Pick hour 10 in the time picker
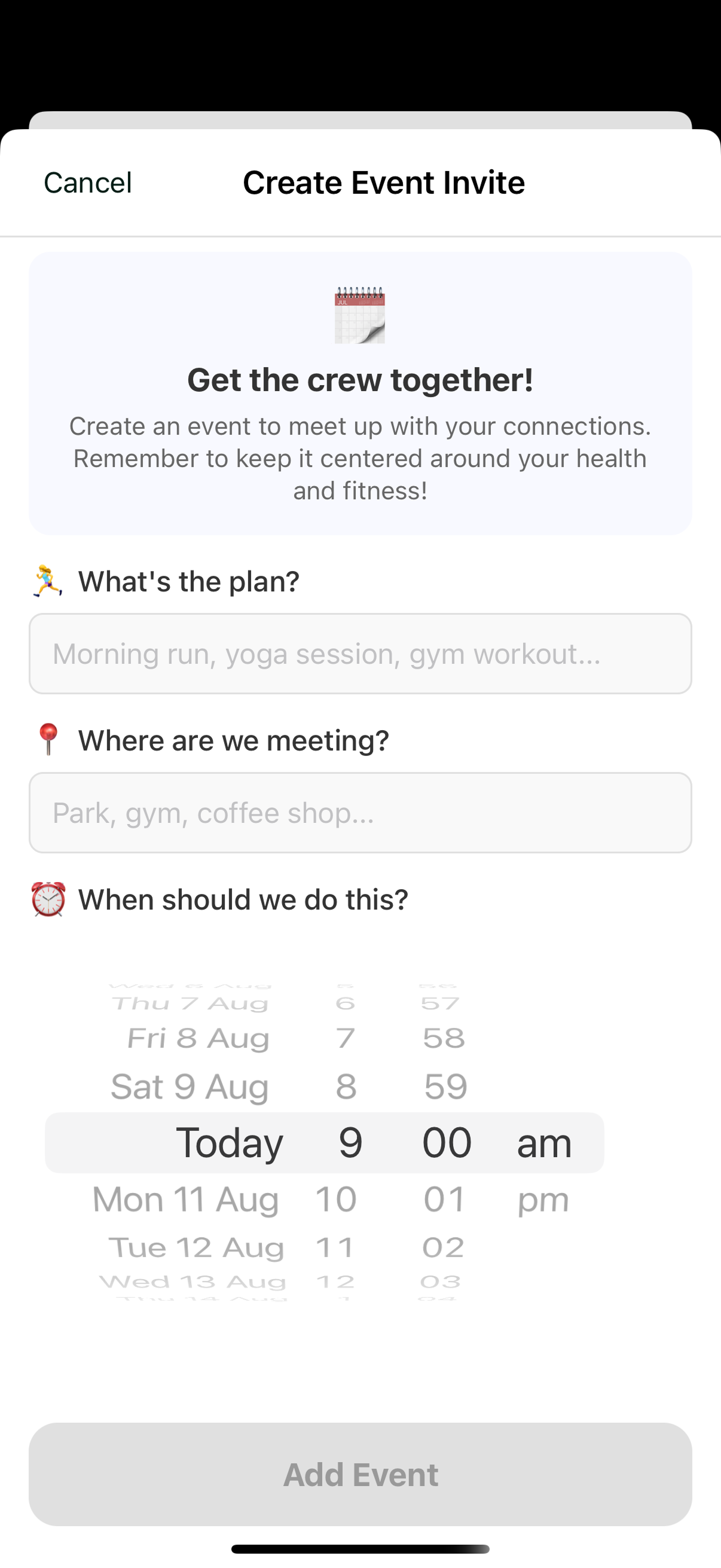721x1568 pixels. pos(336,1200)
